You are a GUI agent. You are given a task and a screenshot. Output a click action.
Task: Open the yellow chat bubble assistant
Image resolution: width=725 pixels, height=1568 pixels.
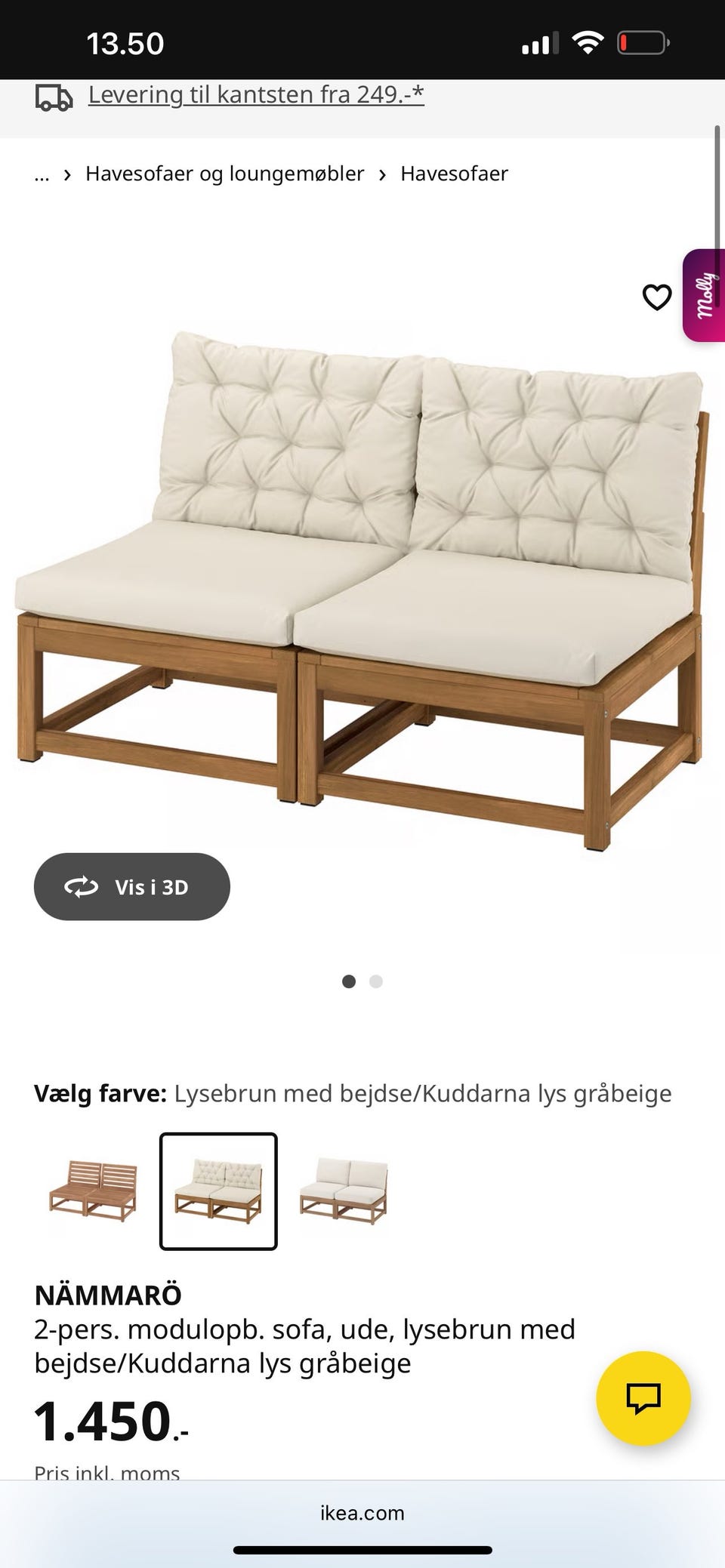point(643,1397)
